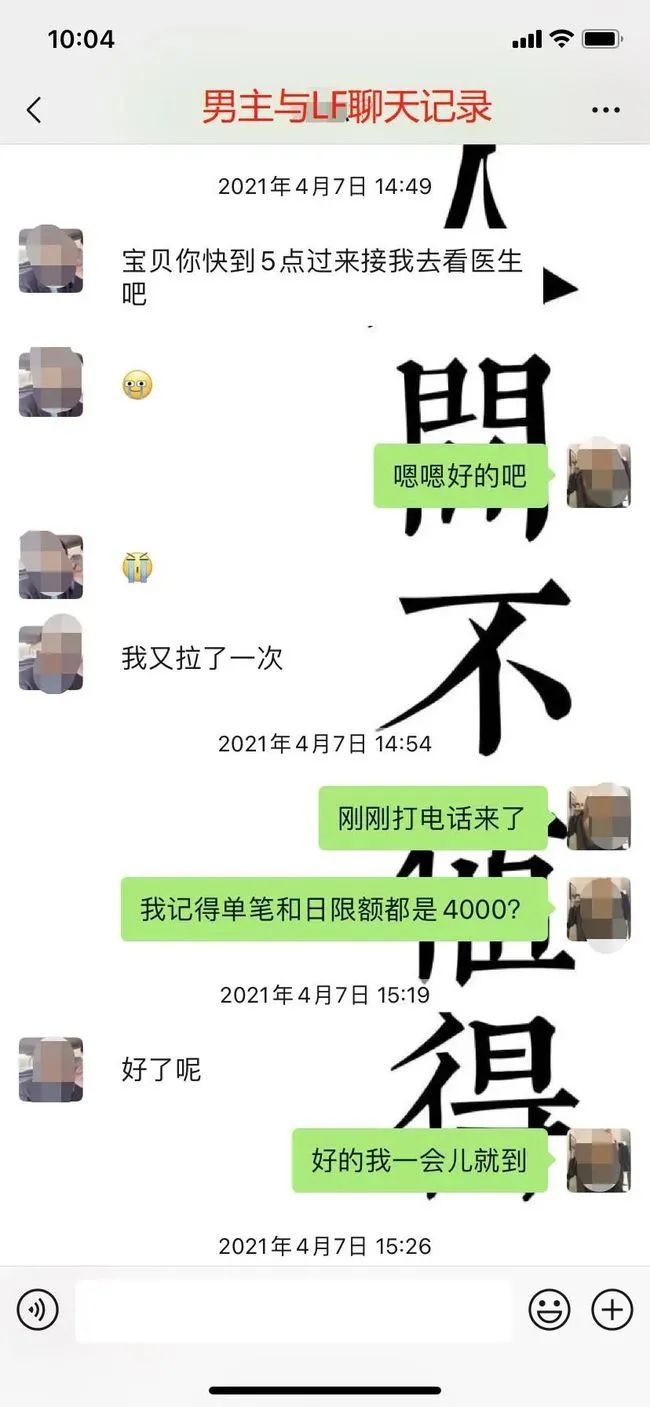Tap own avatar beside 嗯嗯好的吧 message
Screen dimensions: 650x1407
[x=598, y=475]
